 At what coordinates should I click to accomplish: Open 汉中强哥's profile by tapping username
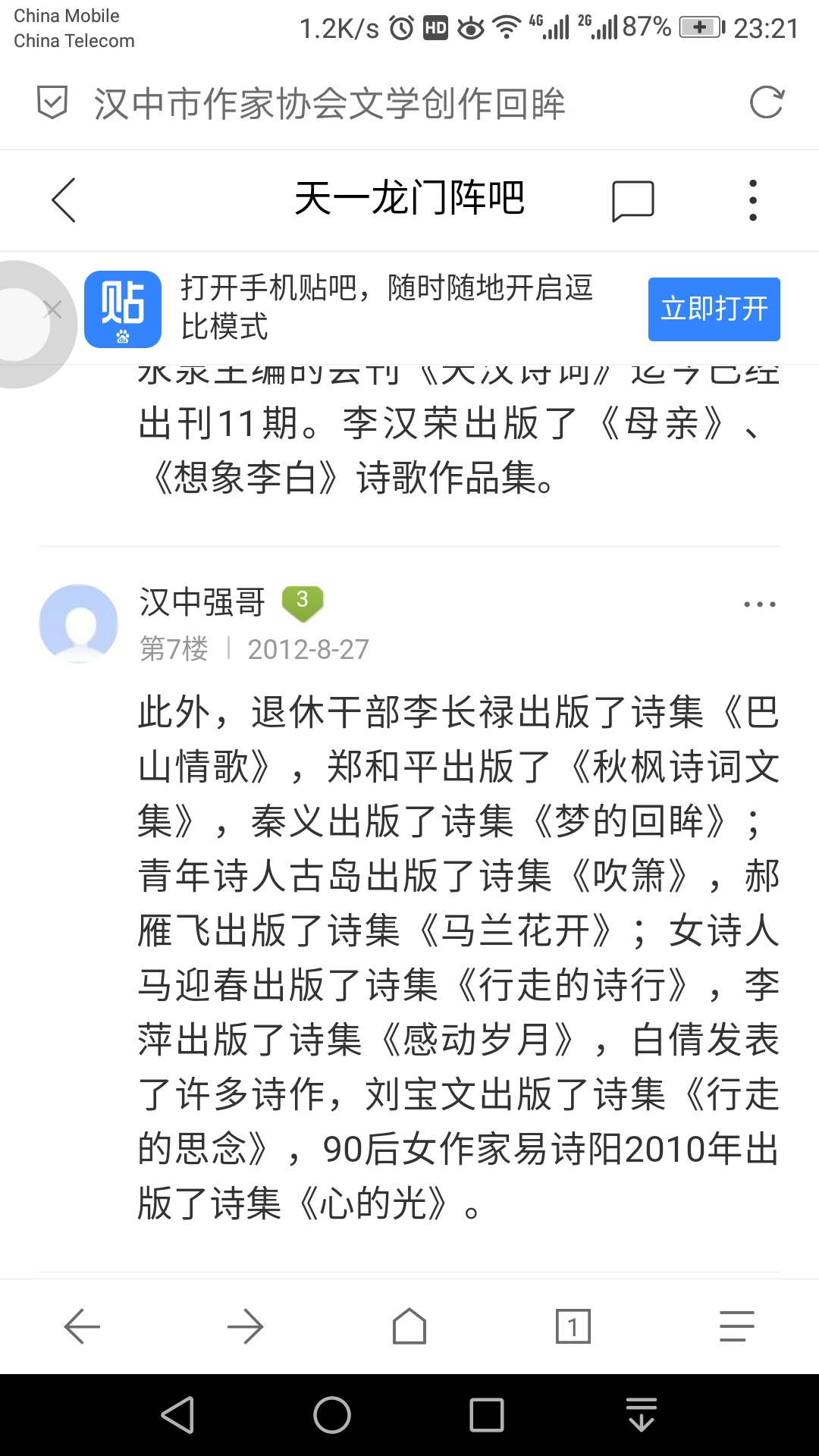[x=202, y=601]
